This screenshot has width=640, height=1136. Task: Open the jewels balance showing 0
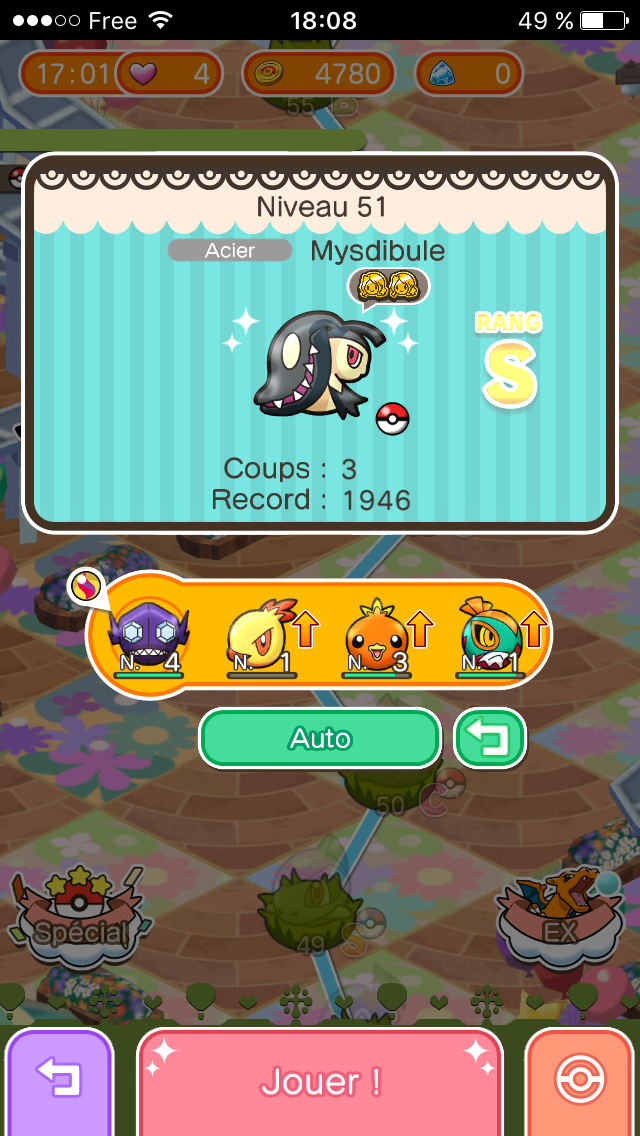pos(470,74)
